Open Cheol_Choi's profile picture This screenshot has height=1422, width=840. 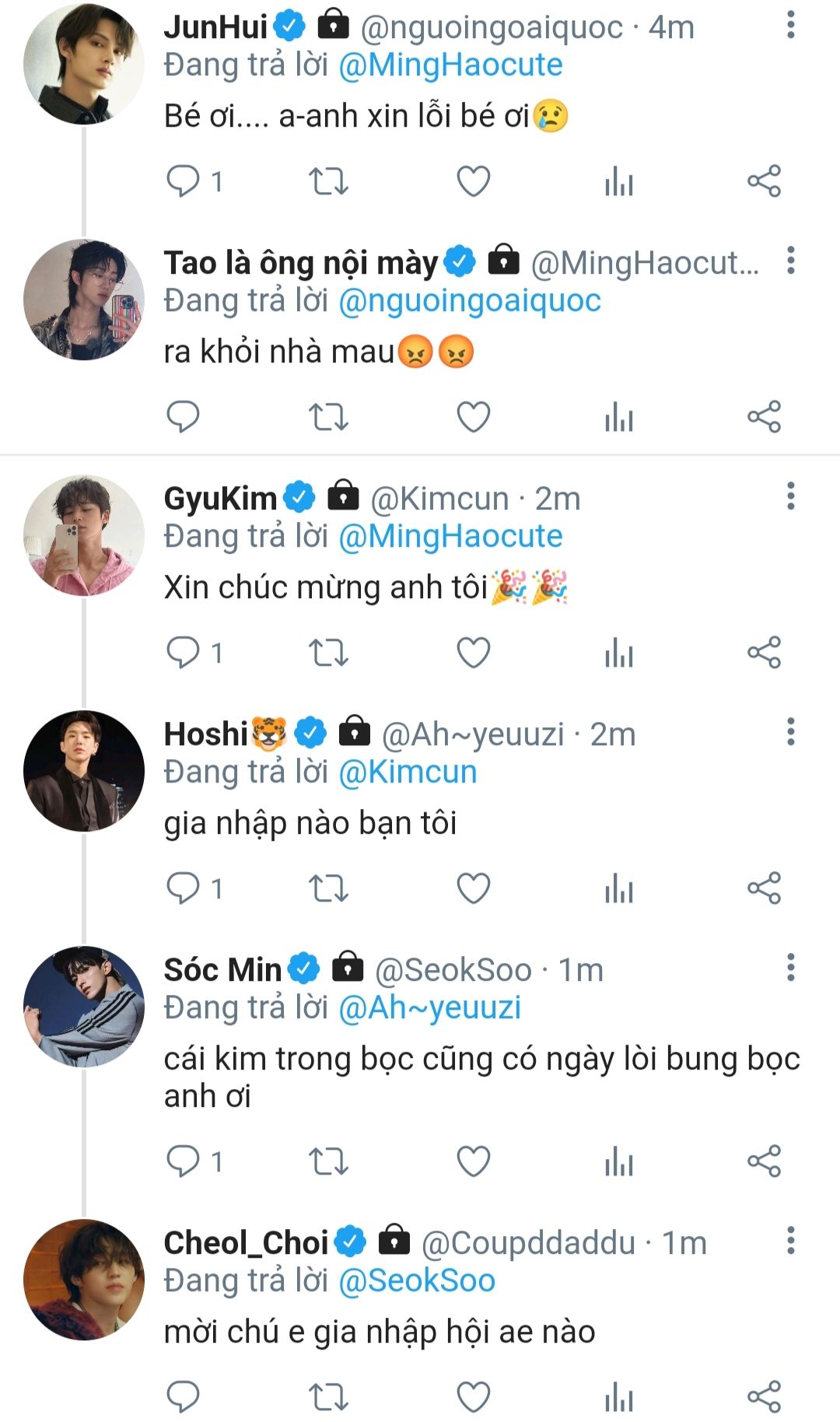coord(84,1280)
